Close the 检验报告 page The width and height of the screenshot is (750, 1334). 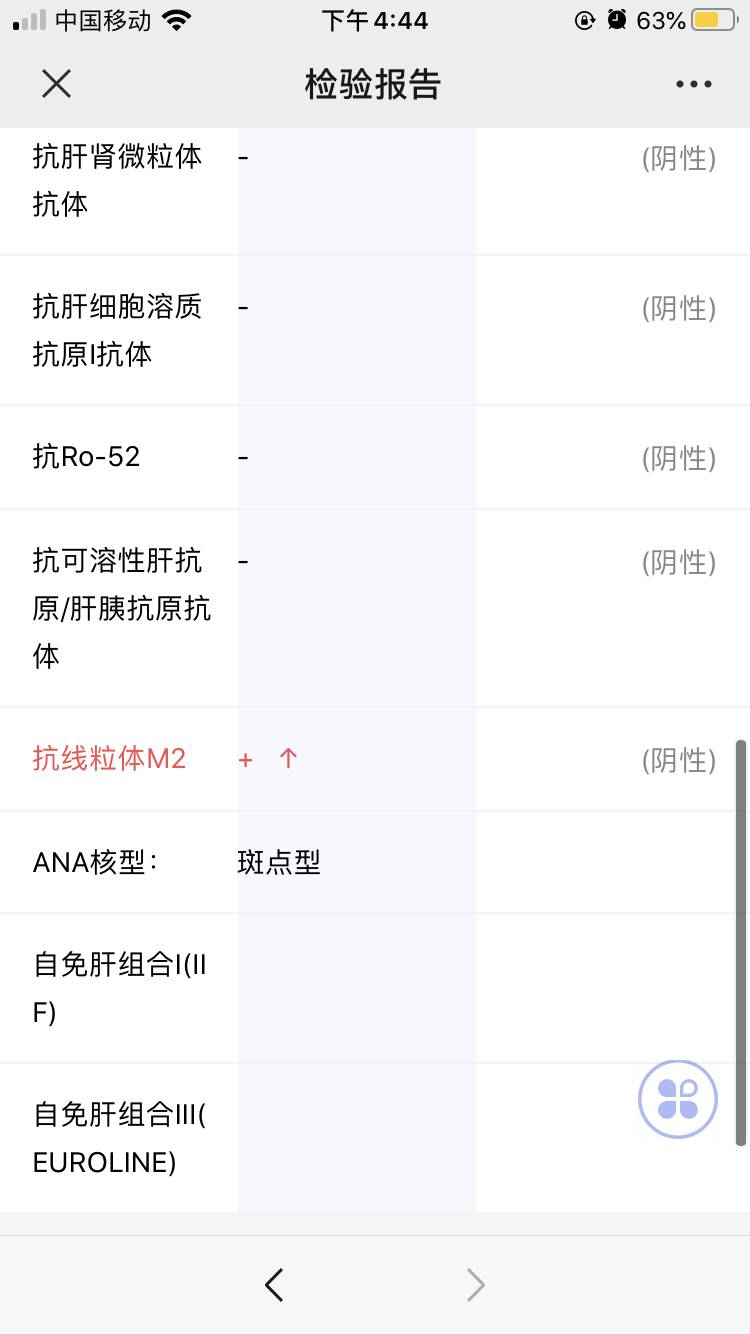coord(57,84)
